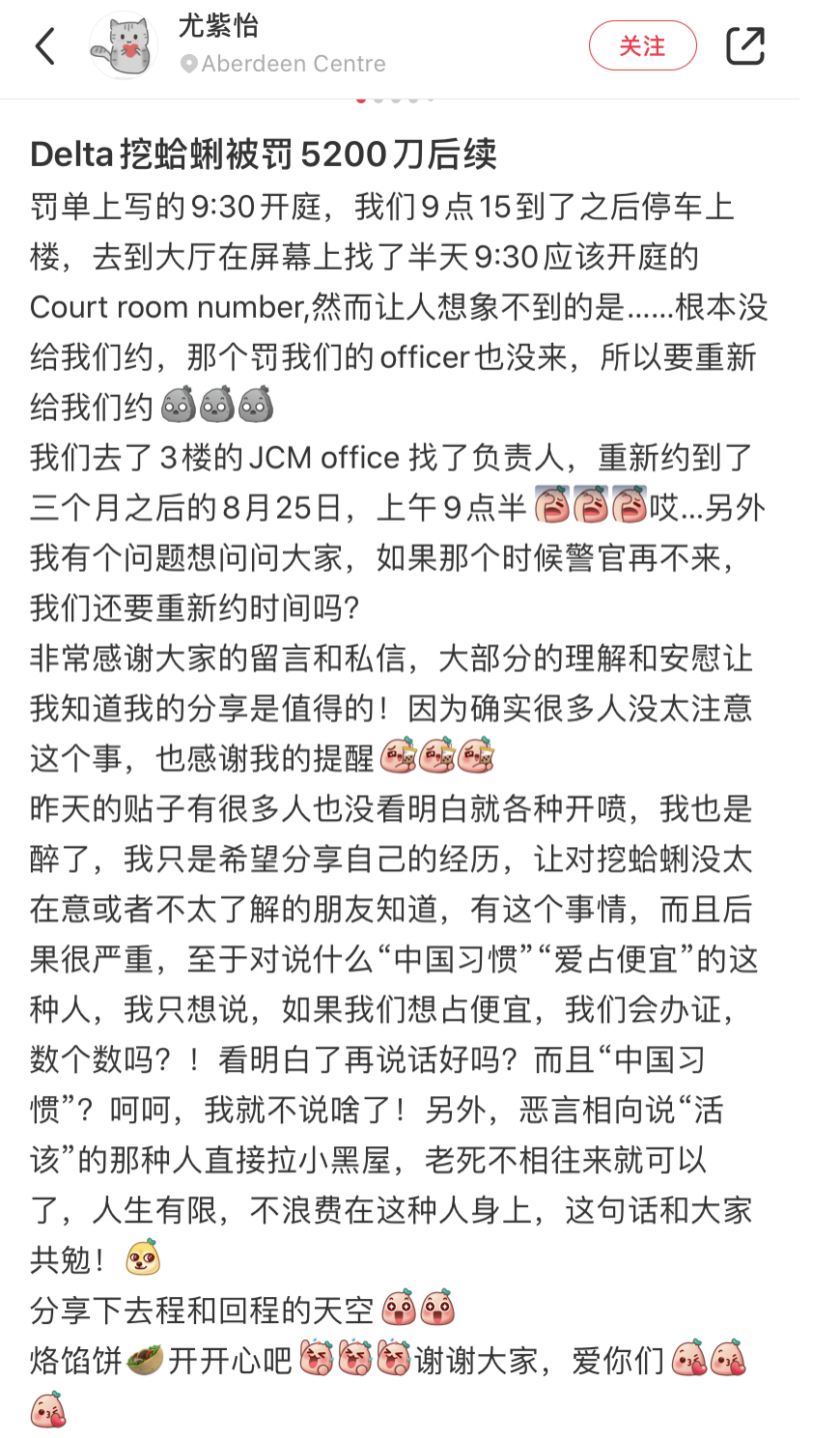Open 尤紫怡's profile avatar
The height and width of the screenshot is (1438, 840).
coord(124,45)
